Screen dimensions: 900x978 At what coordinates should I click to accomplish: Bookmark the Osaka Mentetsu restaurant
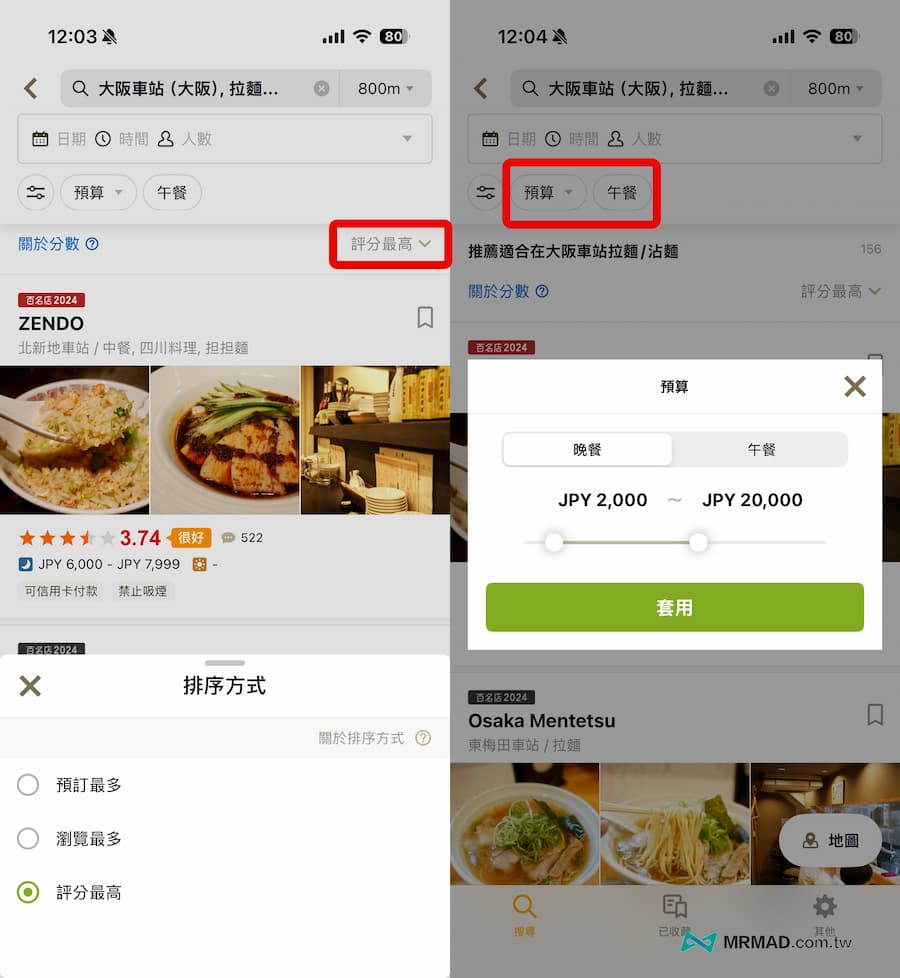tap(875, 714)
